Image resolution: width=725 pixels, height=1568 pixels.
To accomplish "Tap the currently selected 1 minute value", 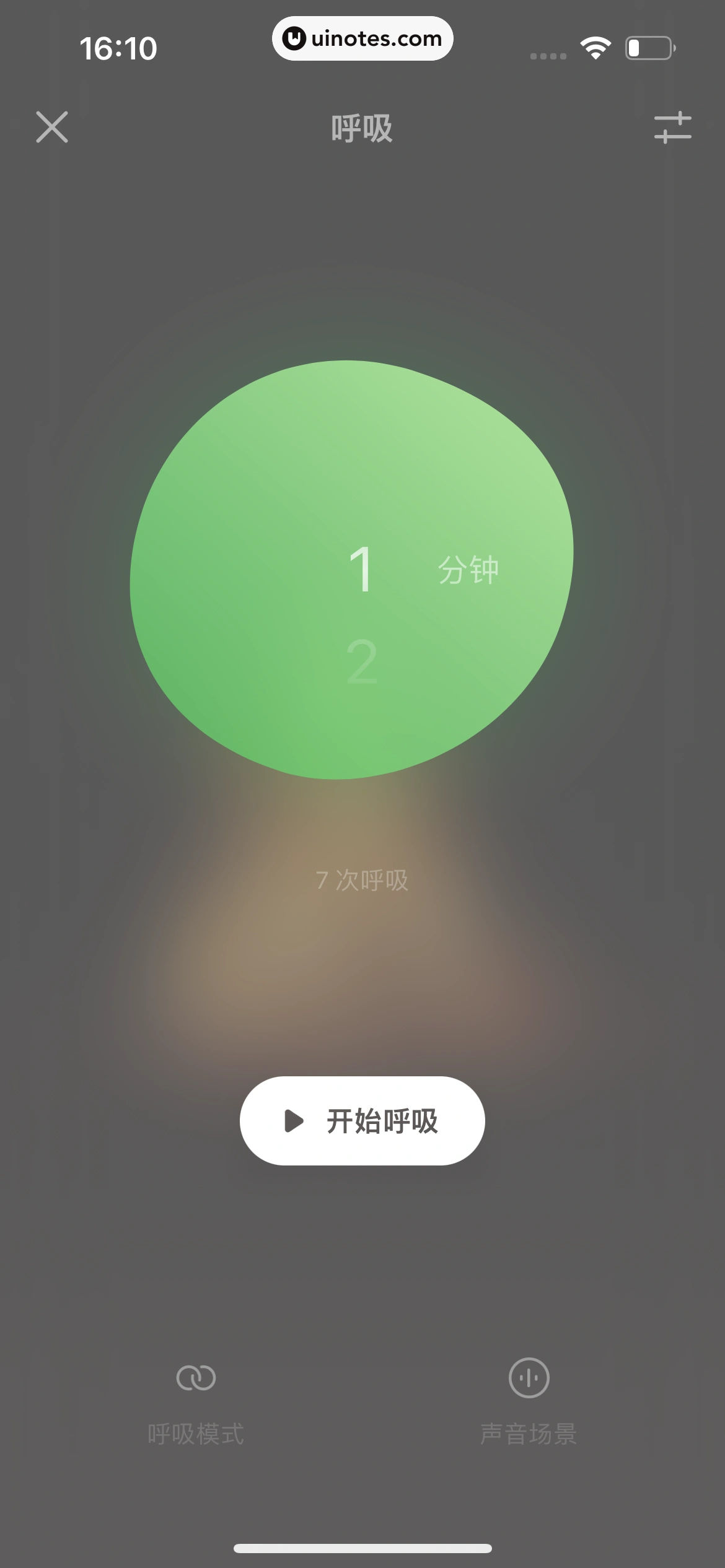I will [362, 570].
